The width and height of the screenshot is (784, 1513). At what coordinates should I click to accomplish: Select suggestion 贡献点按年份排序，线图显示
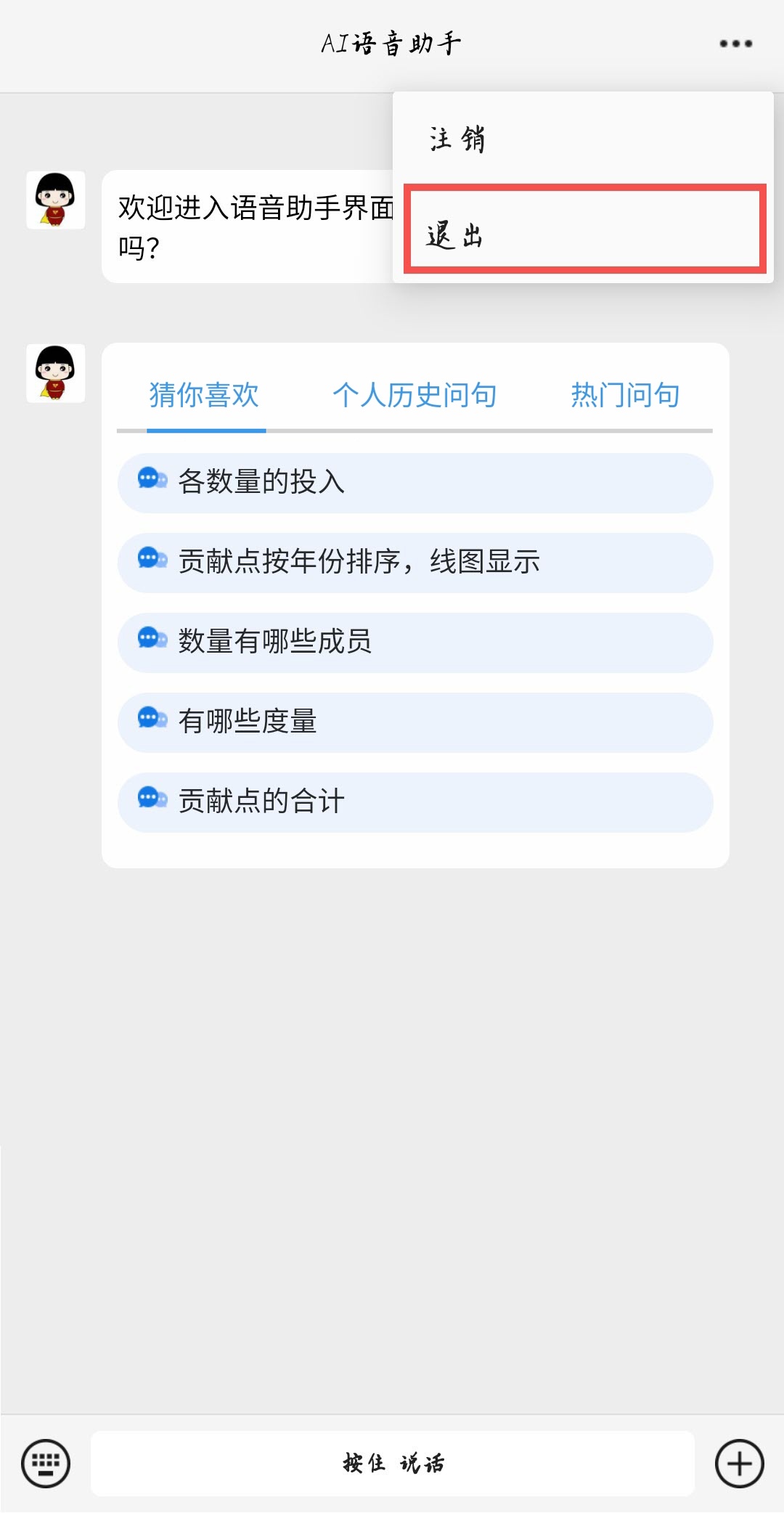(415, 563)
